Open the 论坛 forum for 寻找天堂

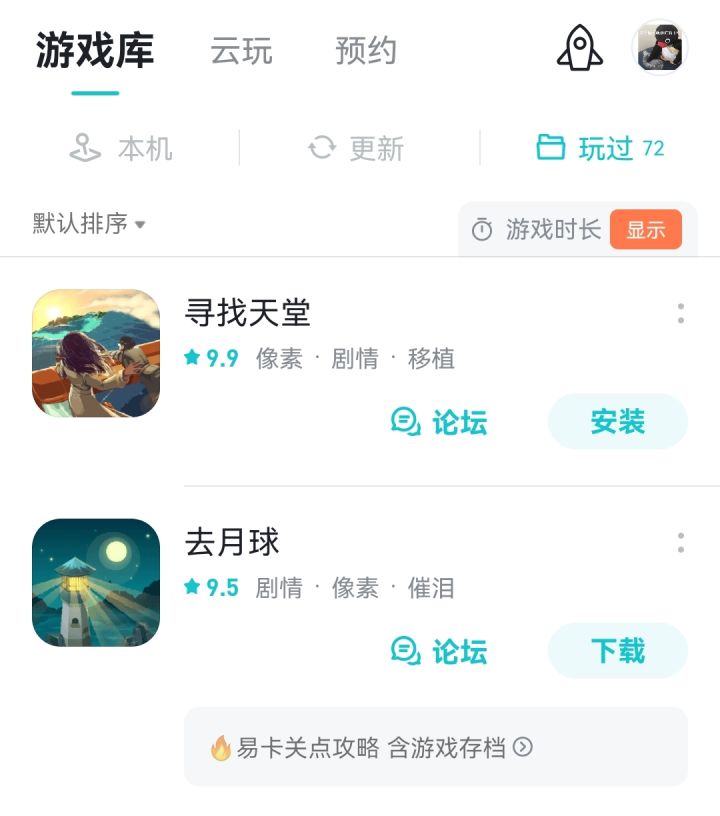pos(439,422)
